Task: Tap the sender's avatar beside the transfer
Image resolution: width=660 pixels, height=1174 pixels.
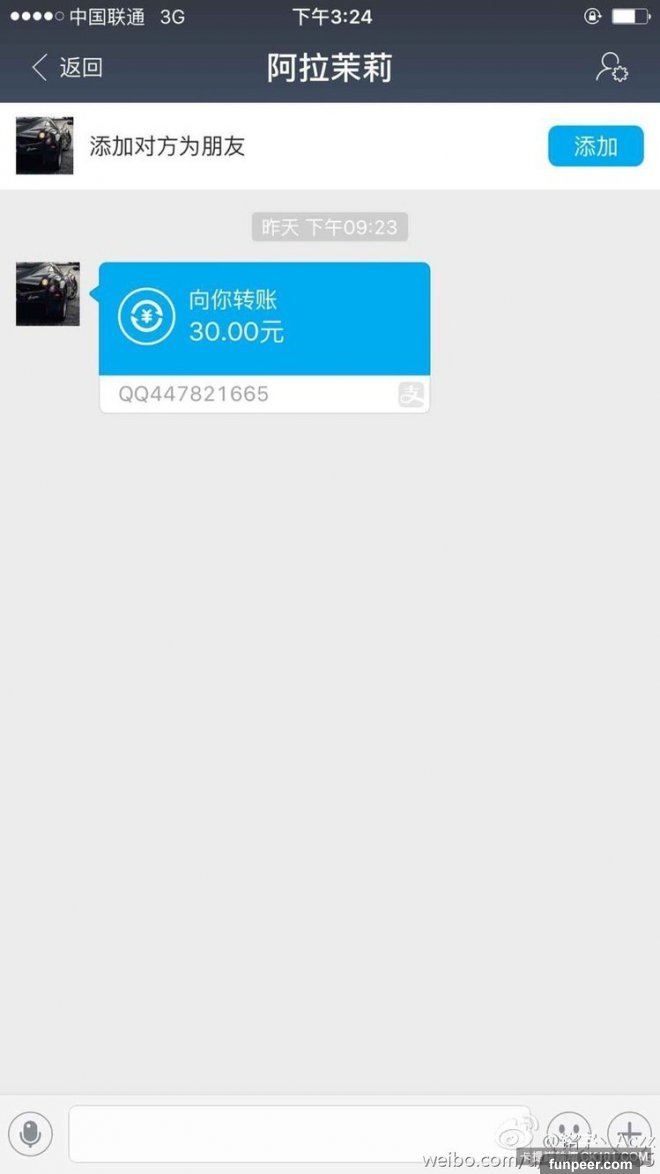Action: (x=48, y=294)
